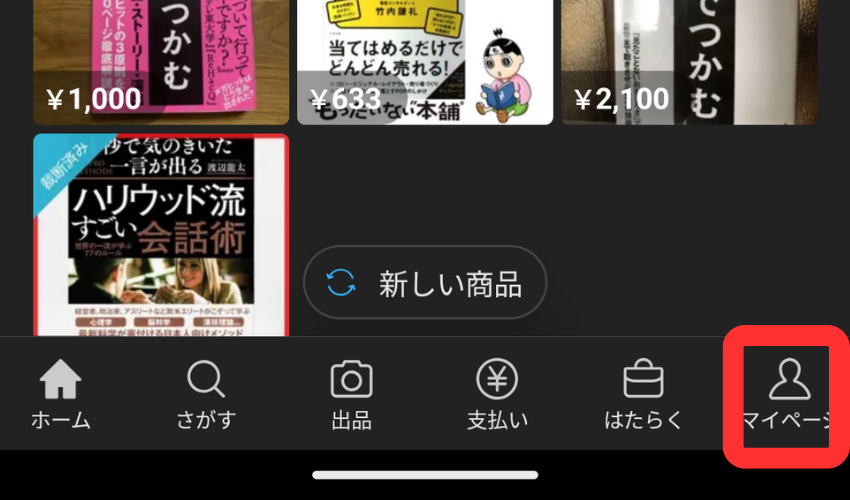The height and width of the screenshot is (500, 850).
Task: Open the はたらく tab
Action: 643,395
